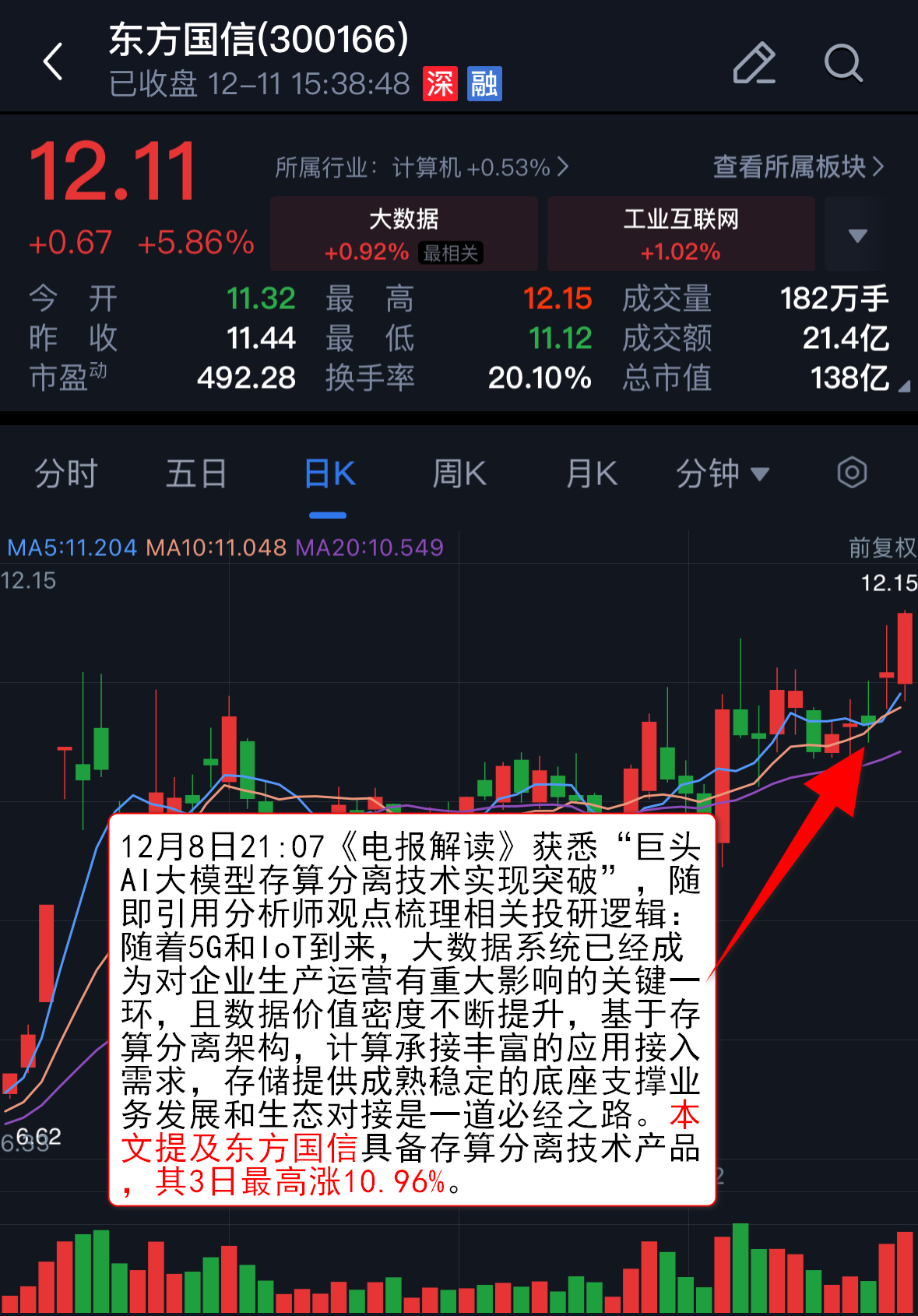Open the 大数据 concept chip
918x1316 pixels.
coord(403,233)
